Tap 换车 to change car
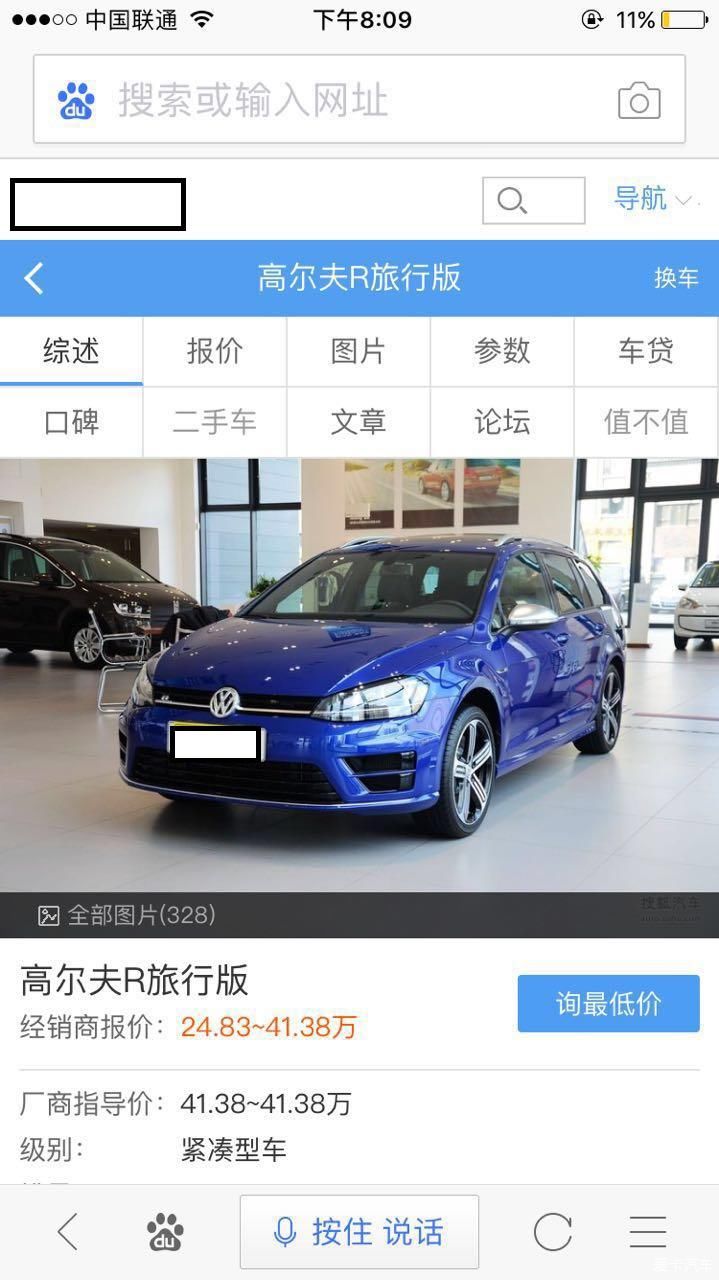The image size is (719, 1280). [x=676, y=278]
